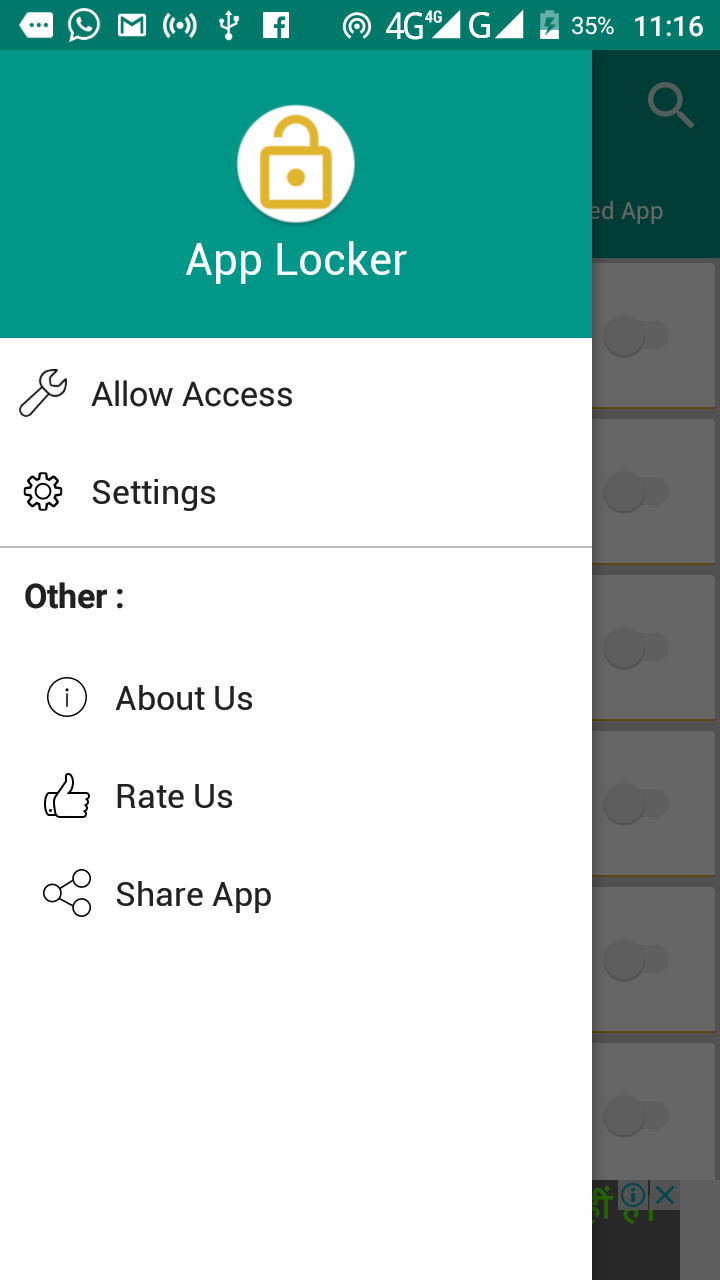Dismiss the ad with the X button
This screenshot has height=1280, width=720.
[x=663, y=1194]
